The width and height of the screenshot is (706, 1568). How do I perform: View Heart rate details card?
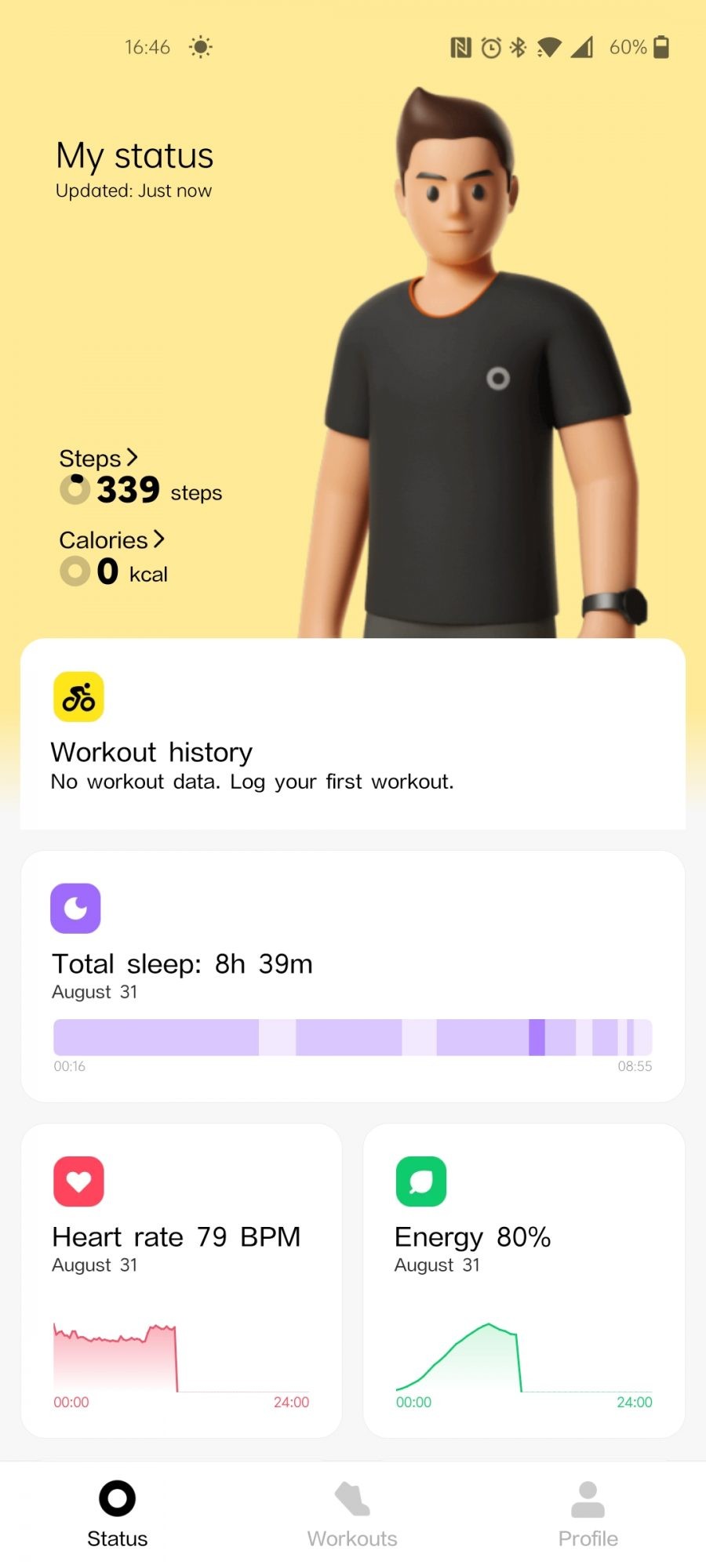pyautogui.click(x=181, y=1280)
